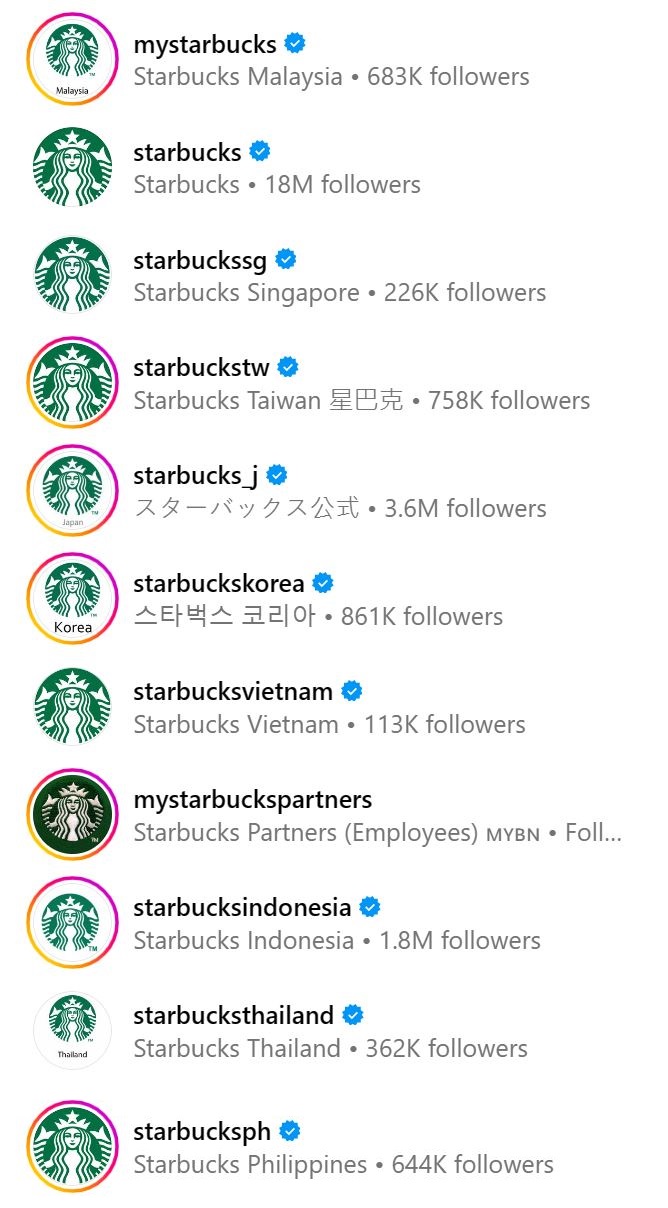This screenshot has width=668, height=1208.
Task: View the starbucks_j Japan account
Action: coord(334,491)
